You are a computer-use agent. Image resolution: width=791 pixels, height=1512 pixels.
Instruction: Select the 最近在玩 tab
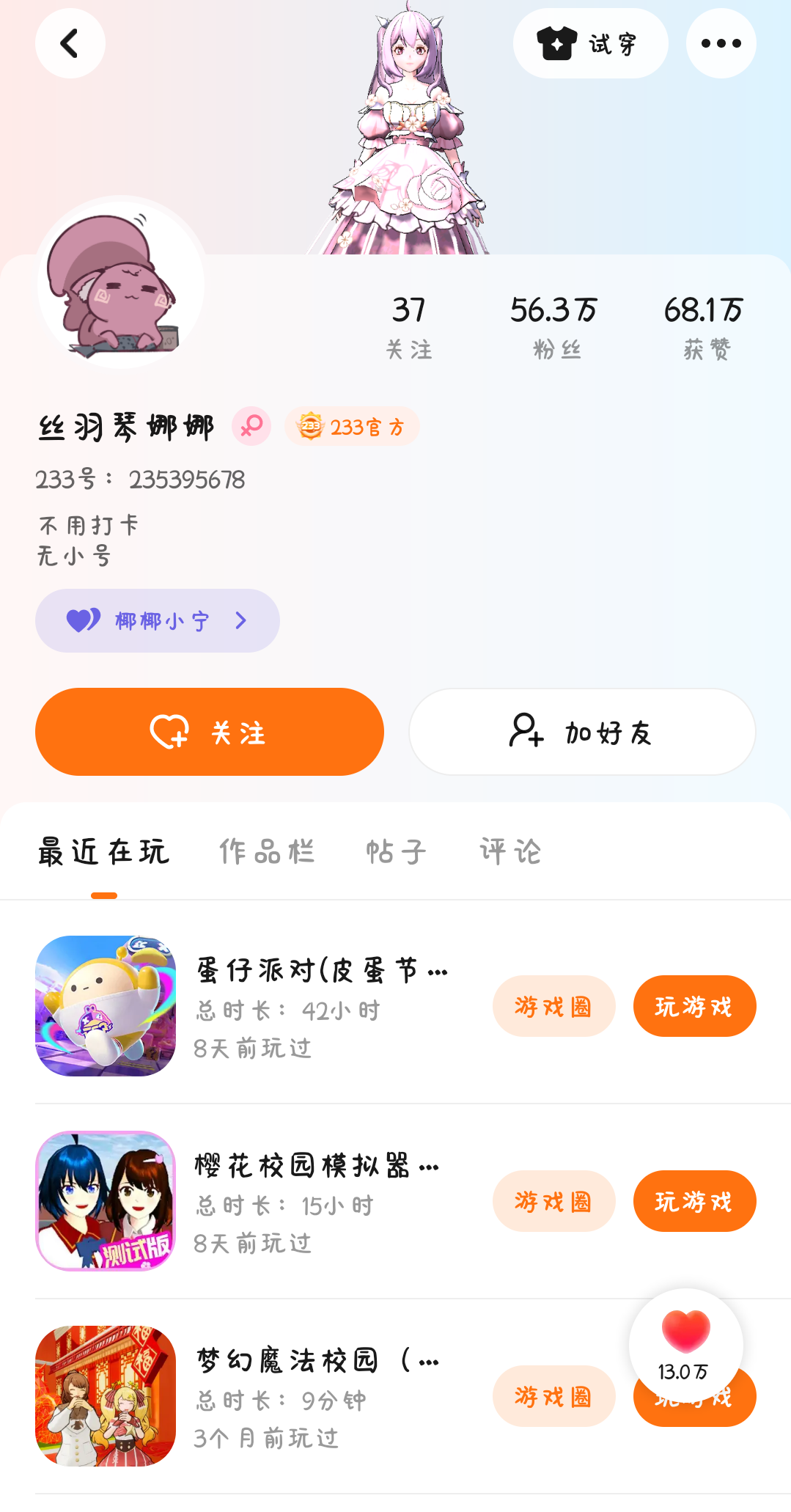click(103, 851)
